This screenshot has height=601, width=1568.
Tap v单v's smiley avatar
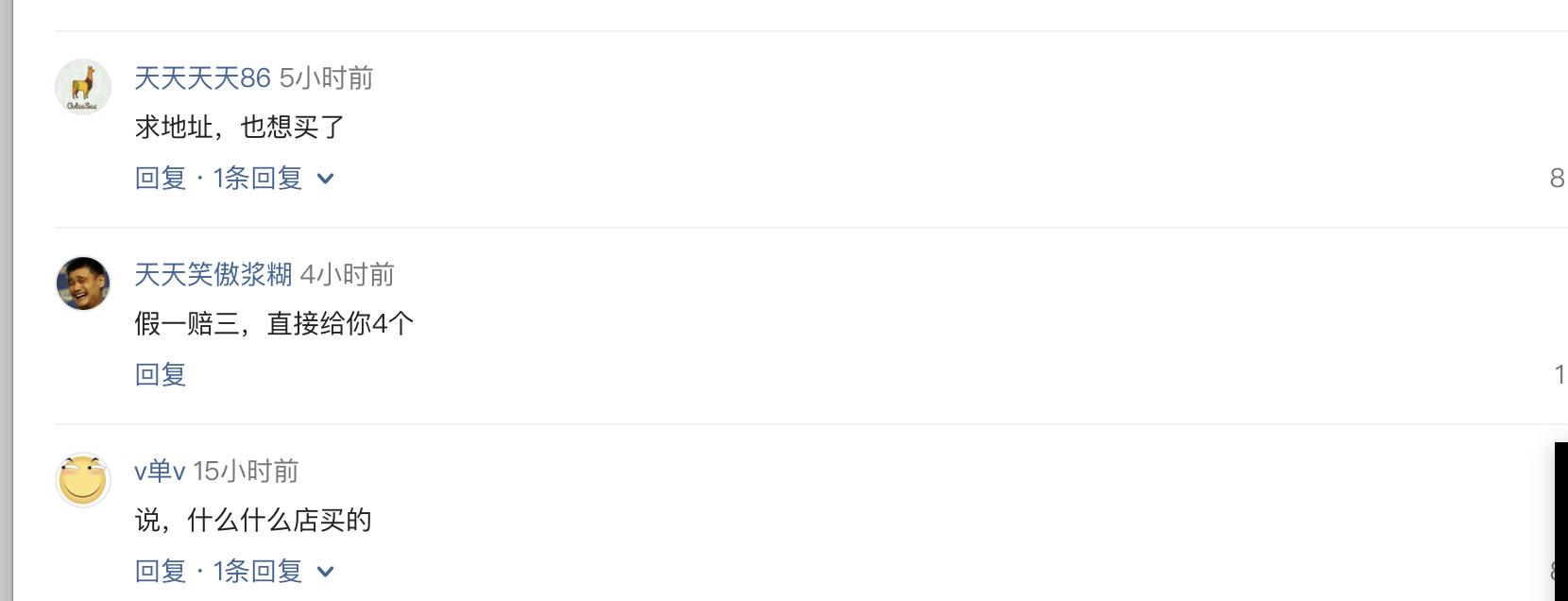pos(83,480)
